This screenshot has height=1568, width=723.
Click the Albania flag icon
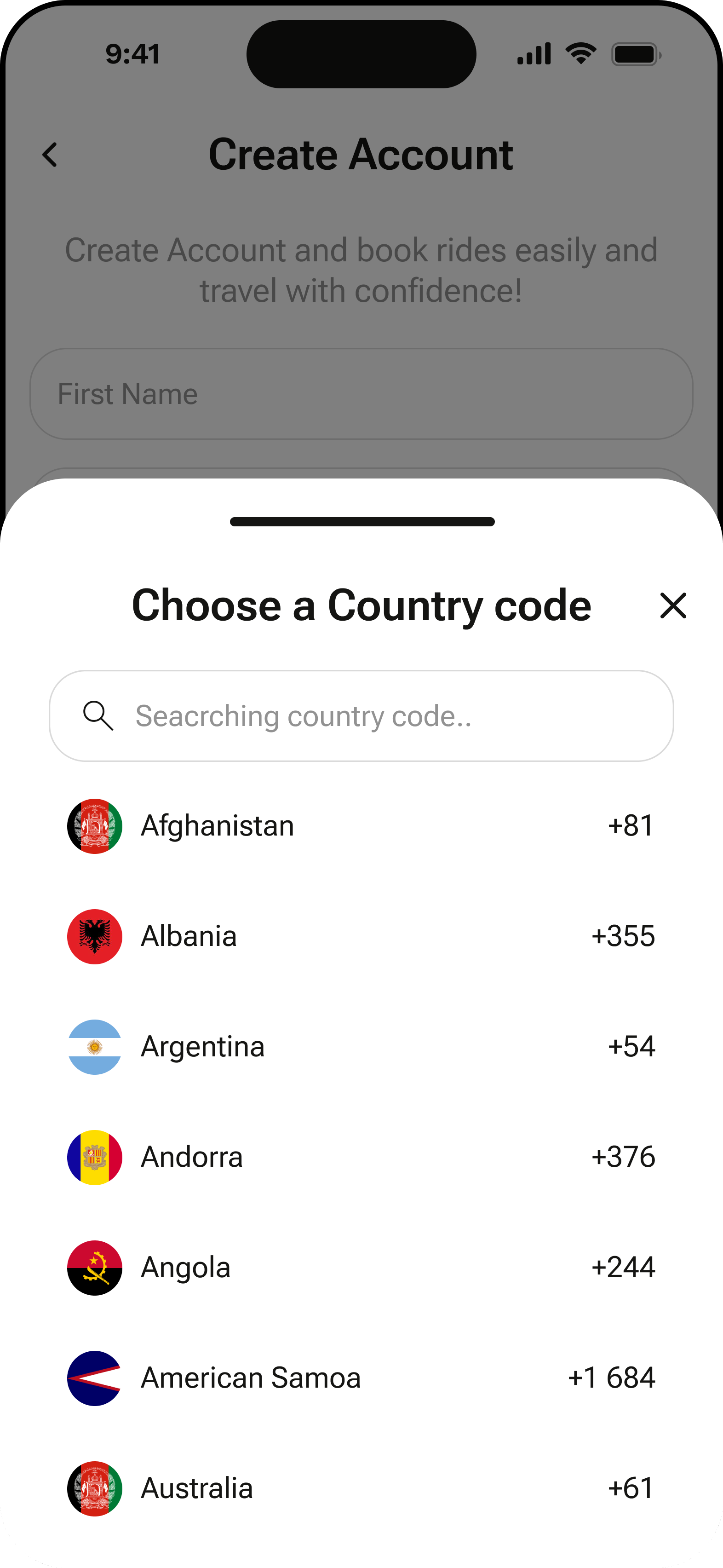click(94, 936)
